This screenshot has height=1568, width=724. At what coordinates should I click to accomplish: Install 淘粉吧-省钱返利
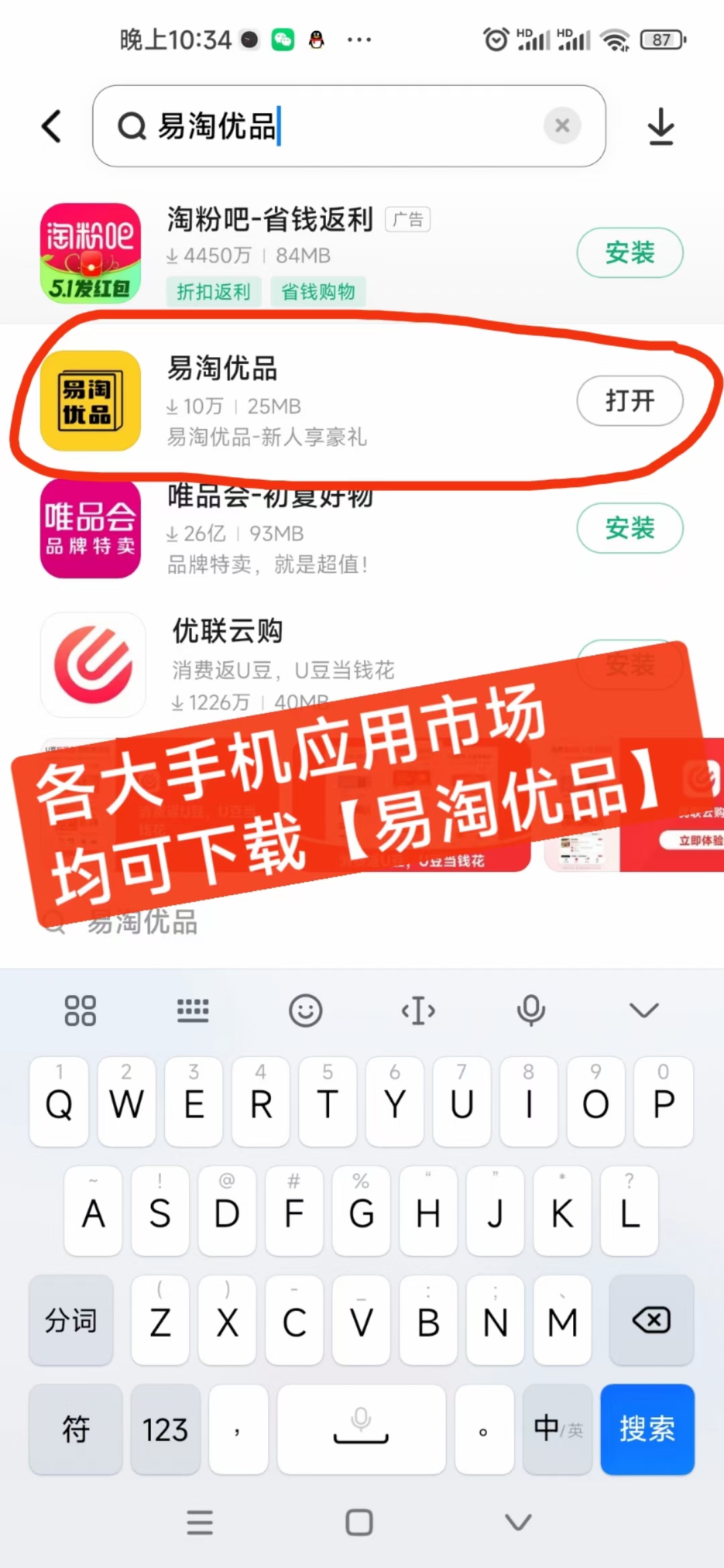629,253
